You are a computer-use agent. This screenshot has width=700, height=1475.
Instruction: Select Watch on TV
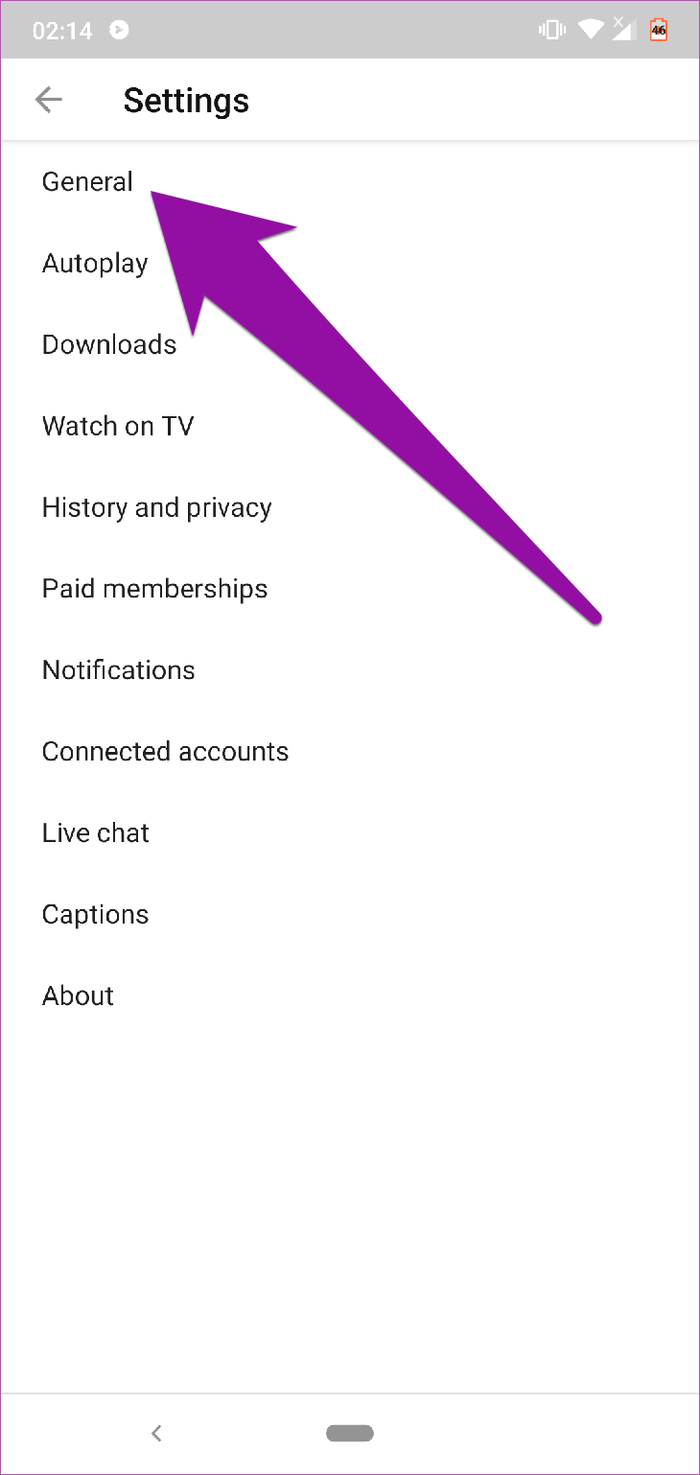click(118, 426)
